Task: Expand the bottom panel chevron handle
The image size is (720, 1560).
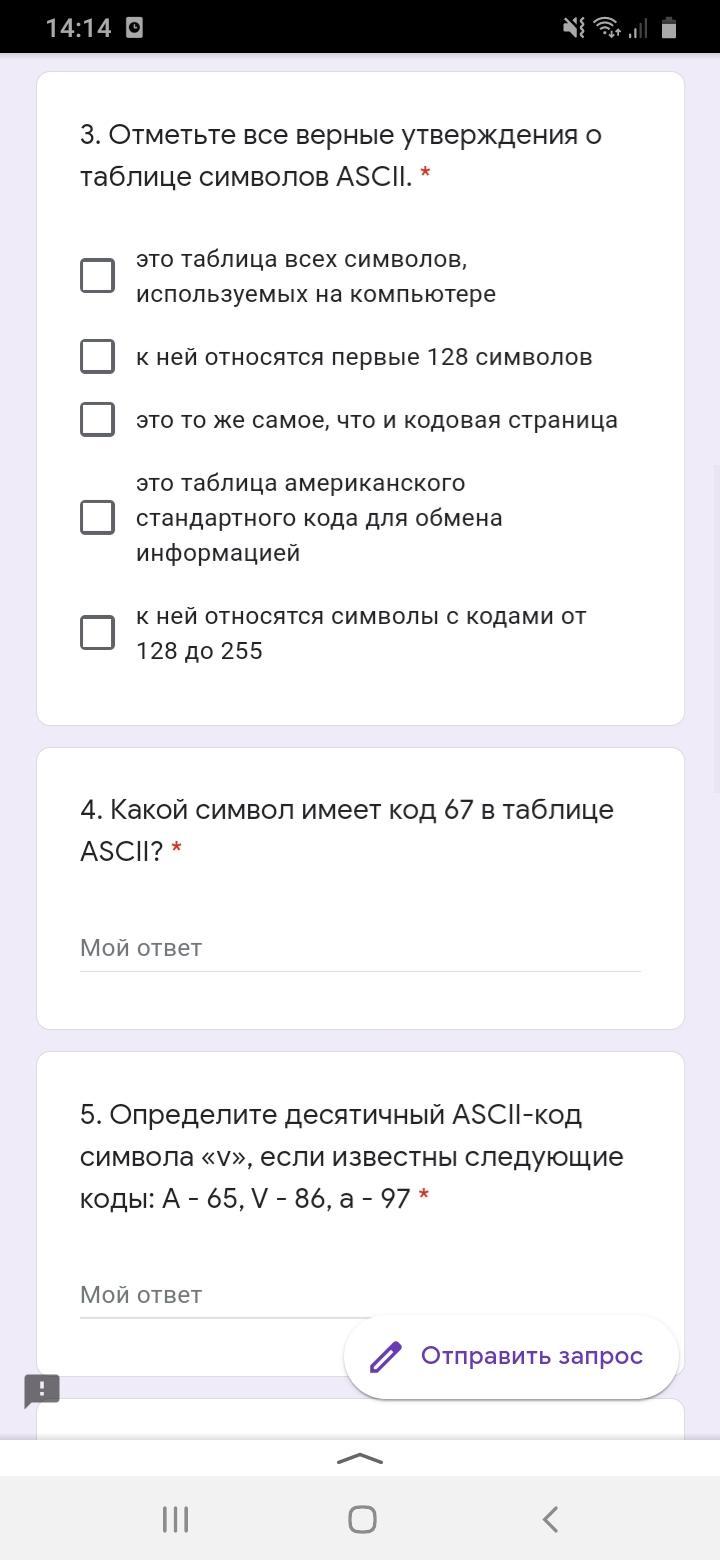Action: pos(360,1459)
